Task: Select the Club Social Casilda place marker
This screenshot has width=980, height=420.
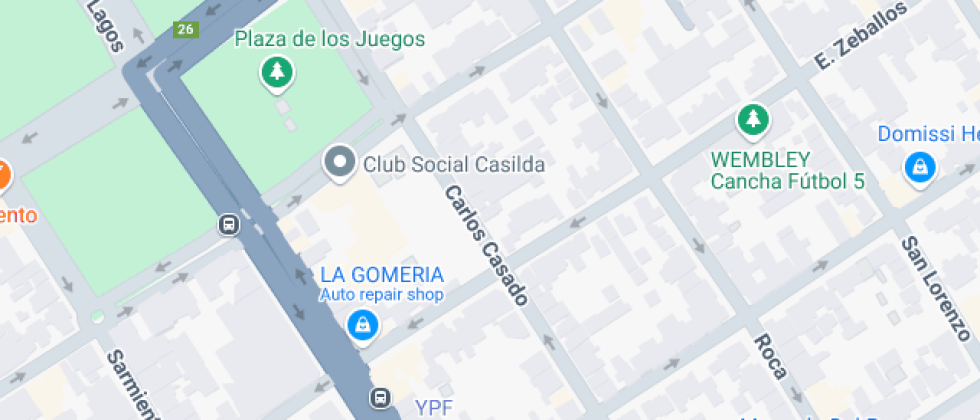Action: 340,163
